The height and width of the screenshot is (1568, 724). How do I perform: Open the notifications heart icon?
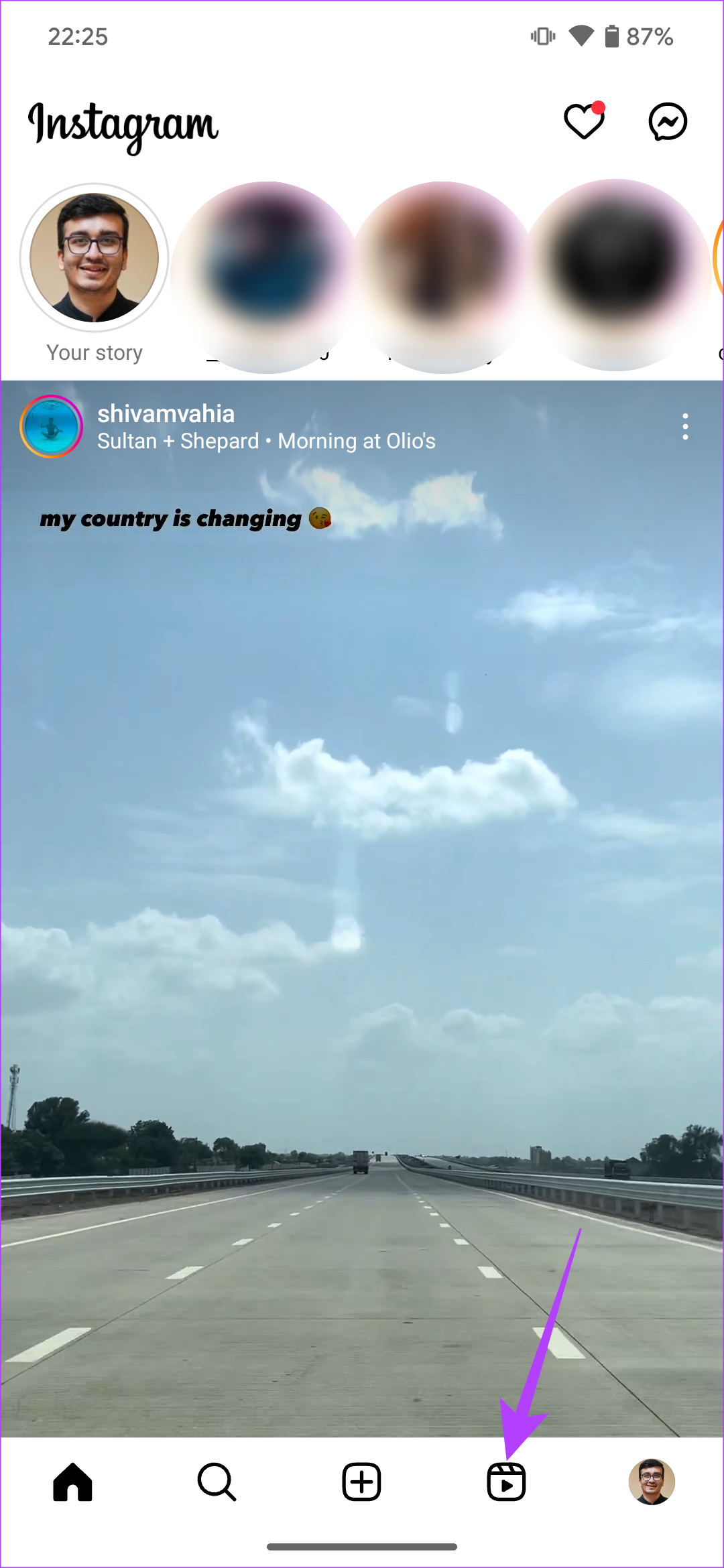pos(585,121)
